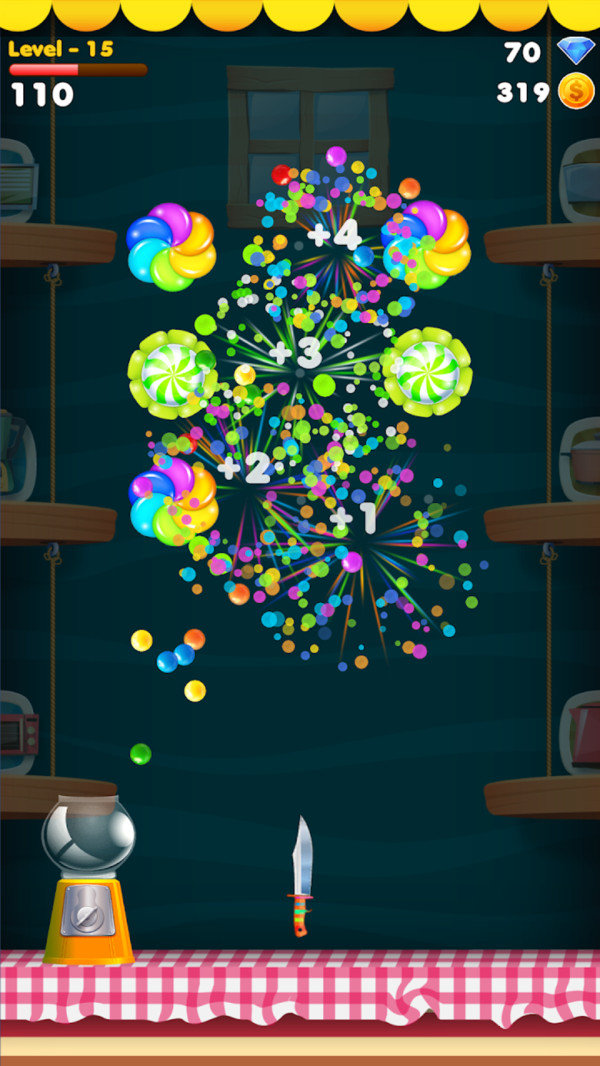Tap the knife to throw it
The width and height of the screenshot is (600, 1066).
(301, 875)
